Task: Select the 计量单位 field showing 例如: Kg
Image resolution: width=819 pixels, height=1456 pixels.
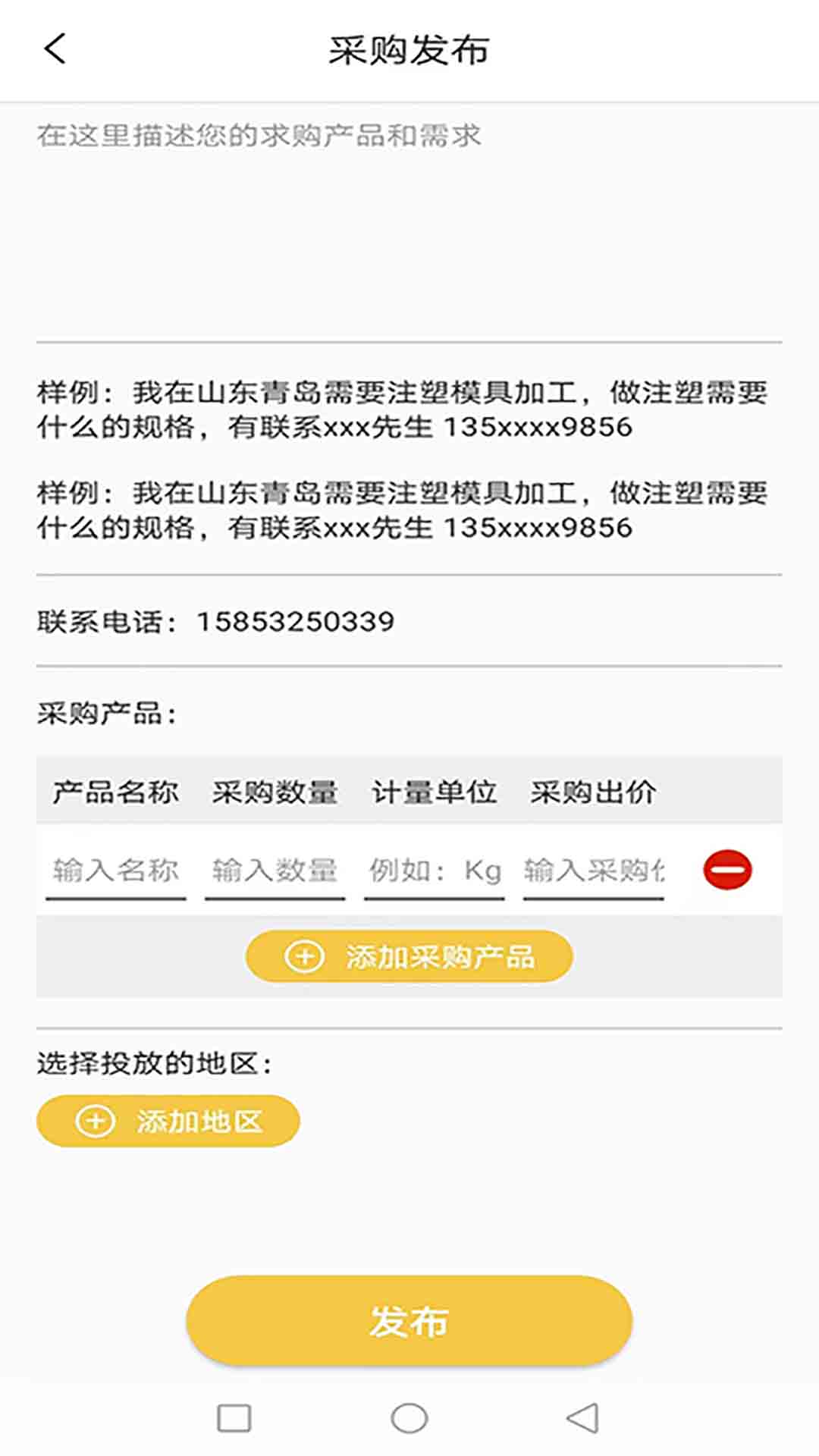Action: [435, 871]
